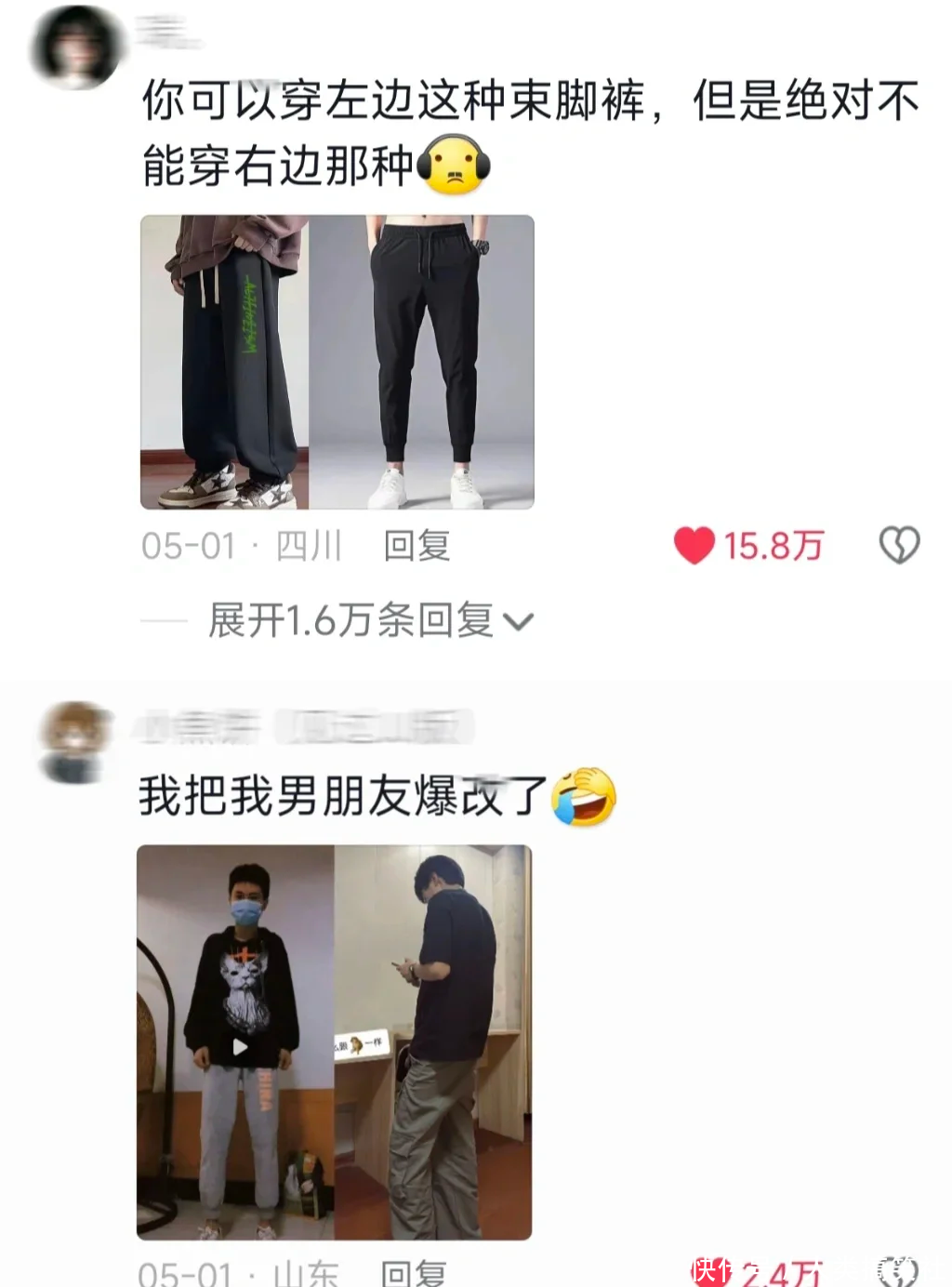Dislike the comment from 四川
The width and height of the screenshot is (952, 1287).
click(x=899, y=546)
